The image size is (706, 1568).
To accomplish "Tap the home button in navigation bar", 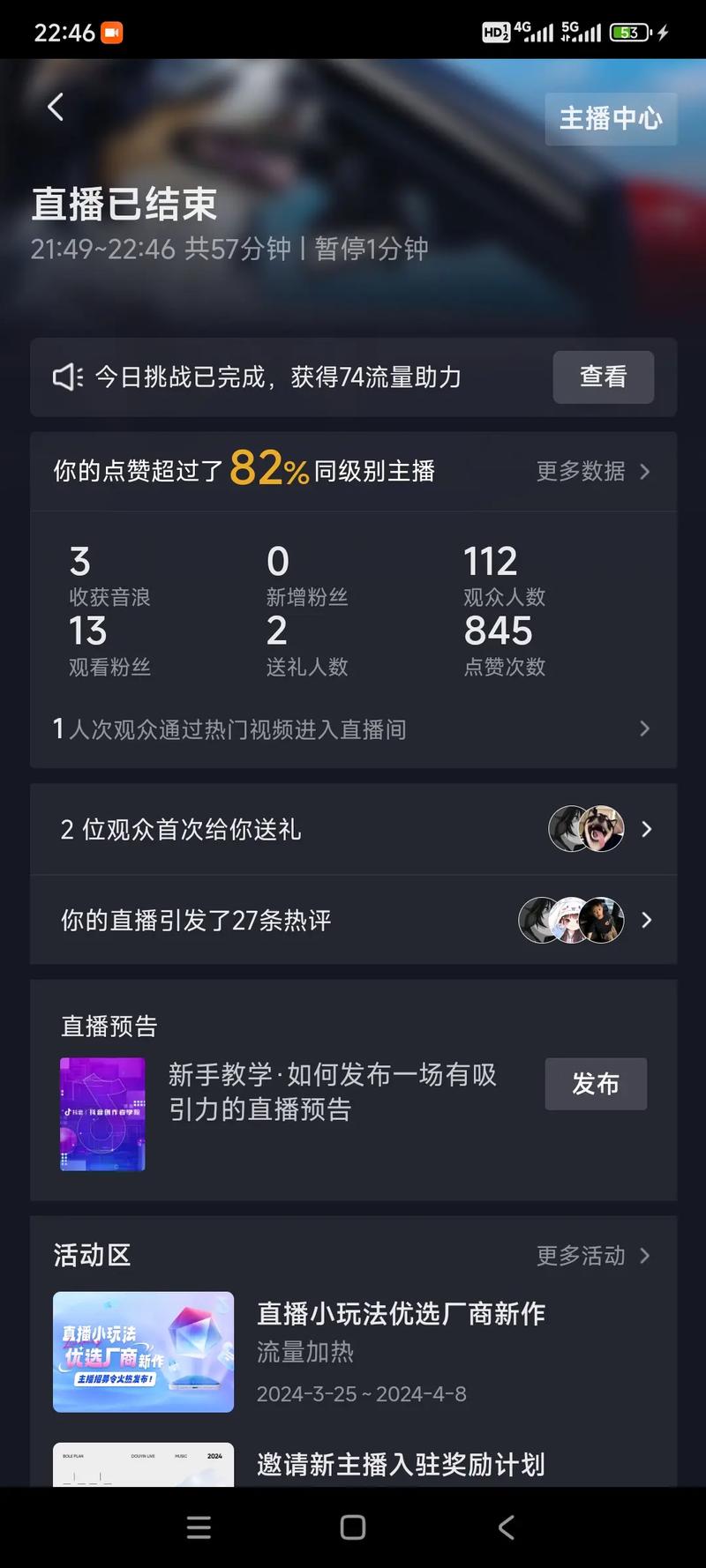I will click(x=353, y=1527).
